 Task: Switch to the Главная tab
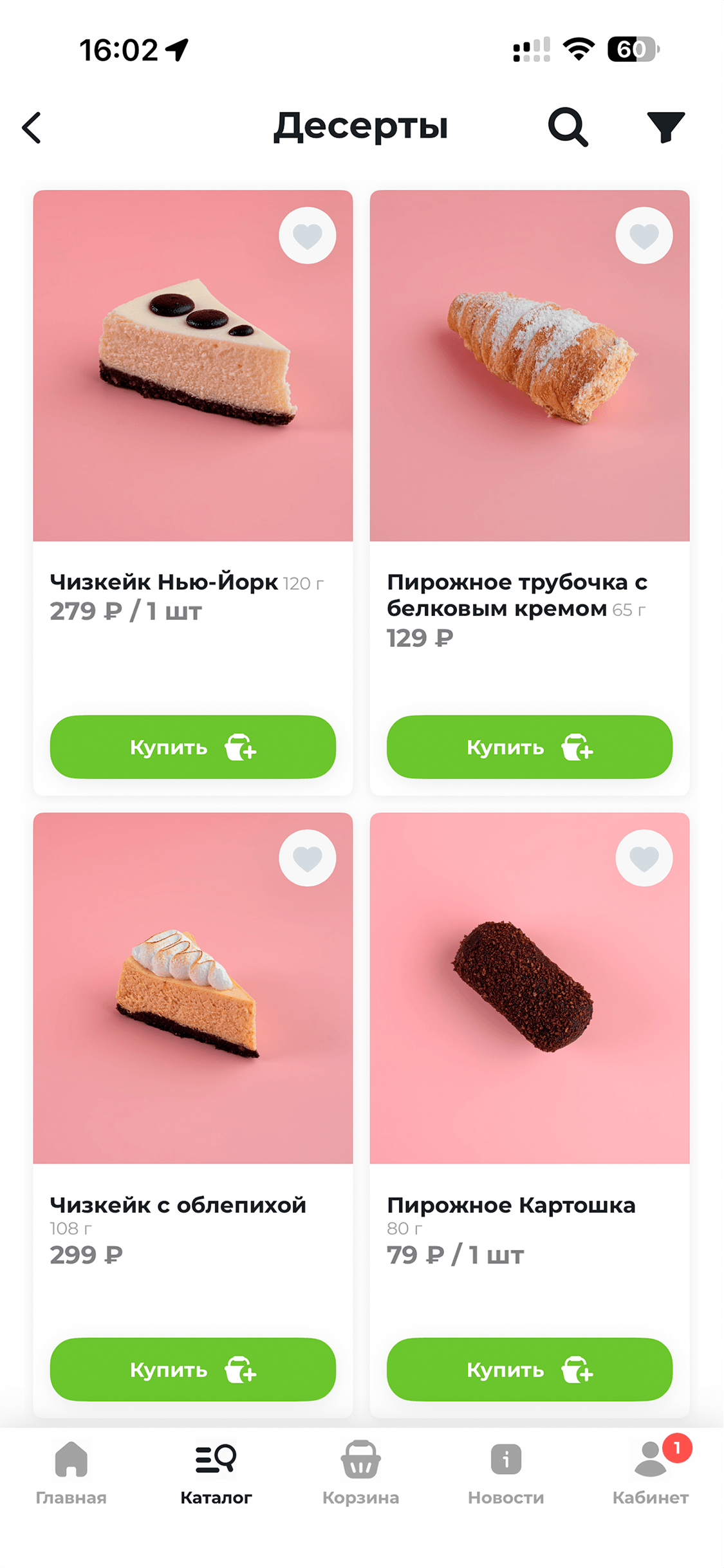(x=71, y=1473)
